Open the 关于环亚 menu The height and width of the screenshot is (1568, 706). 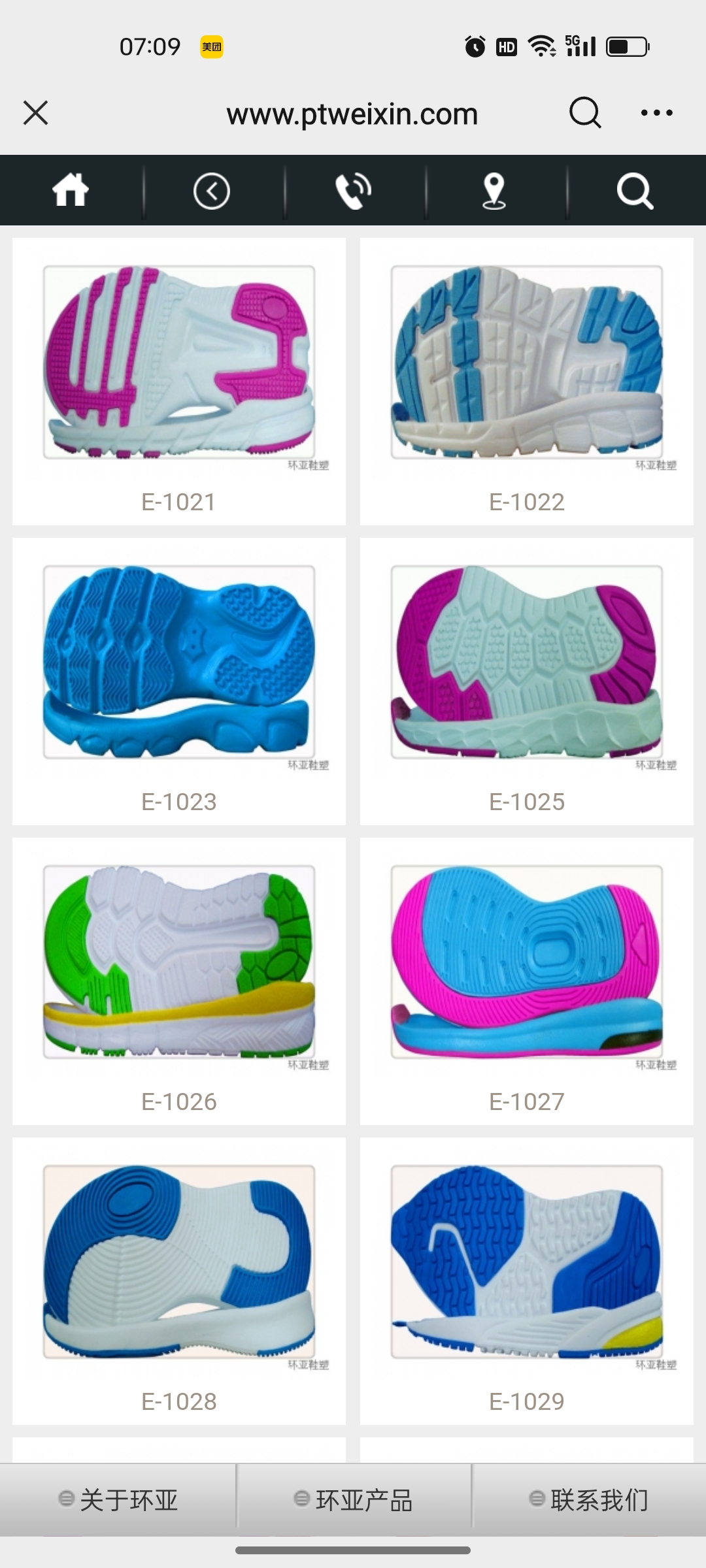pyautogui.click(x=118, y=1500)
